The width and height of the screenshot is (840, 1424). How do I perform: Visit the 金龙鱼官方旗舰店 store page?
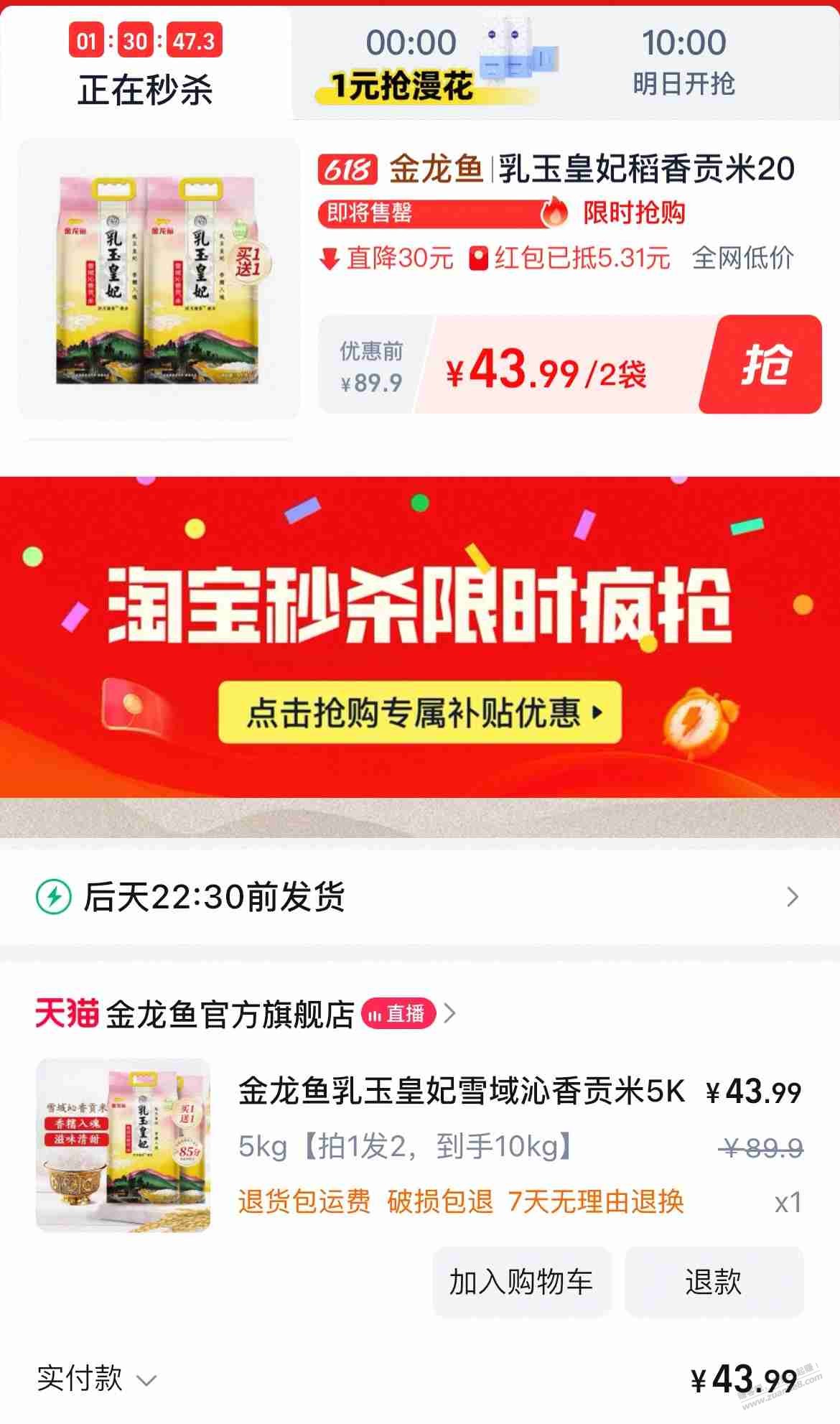pos(230,1014)
